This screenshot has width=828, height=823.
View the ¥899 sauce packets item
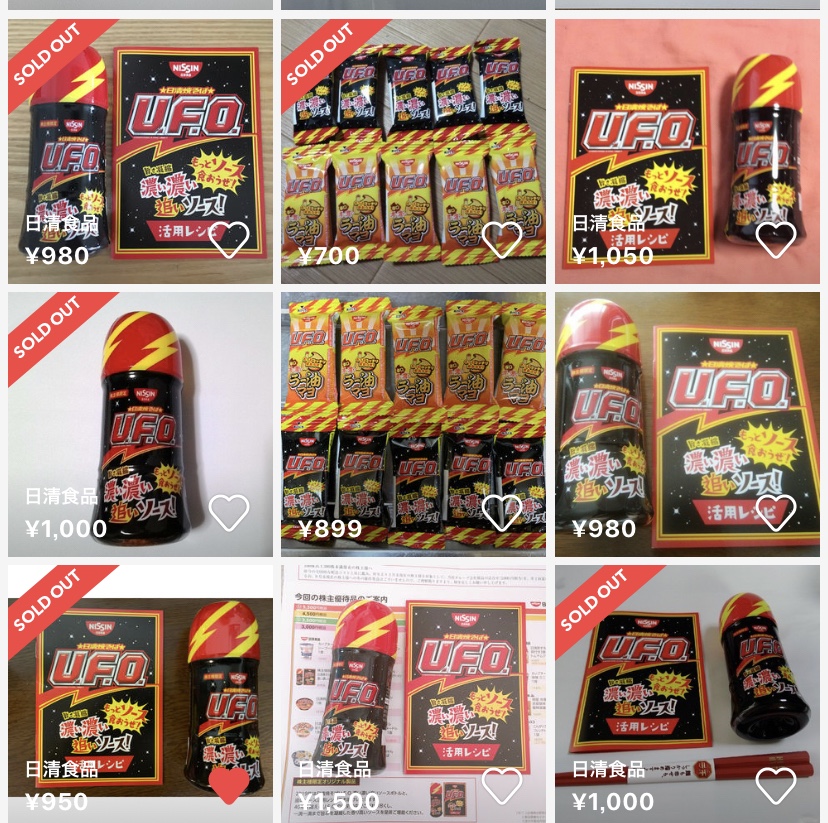tap(413, 410)
